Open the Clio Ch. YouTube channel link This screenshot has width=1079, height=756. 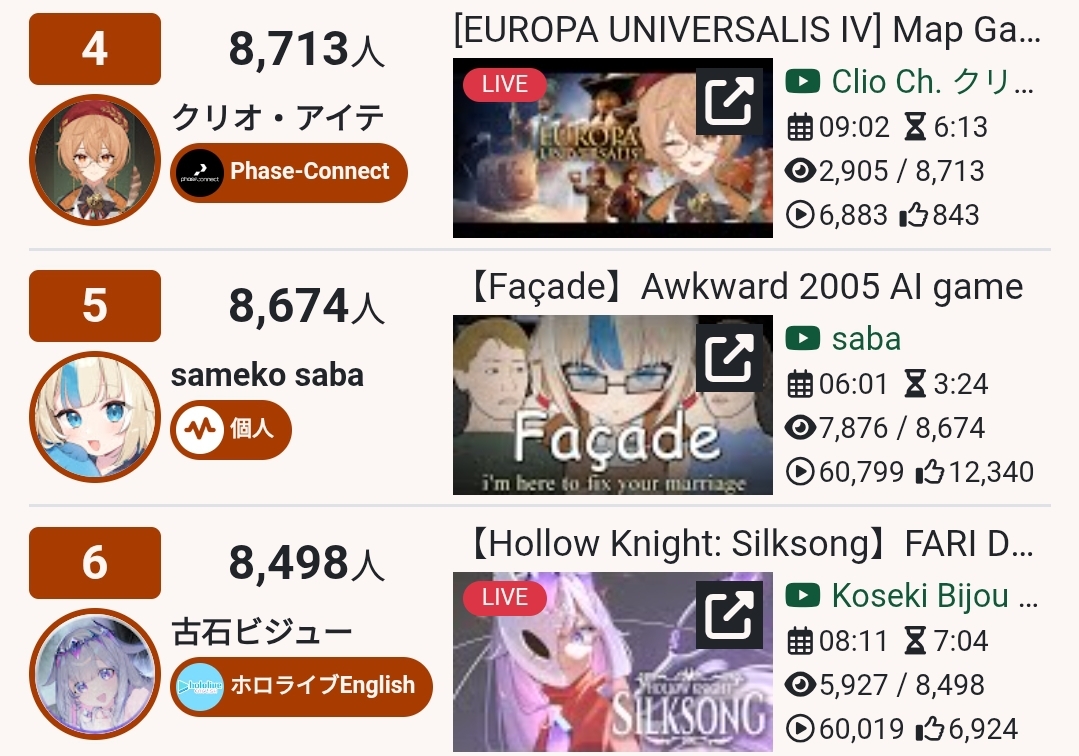coord(910,82)
